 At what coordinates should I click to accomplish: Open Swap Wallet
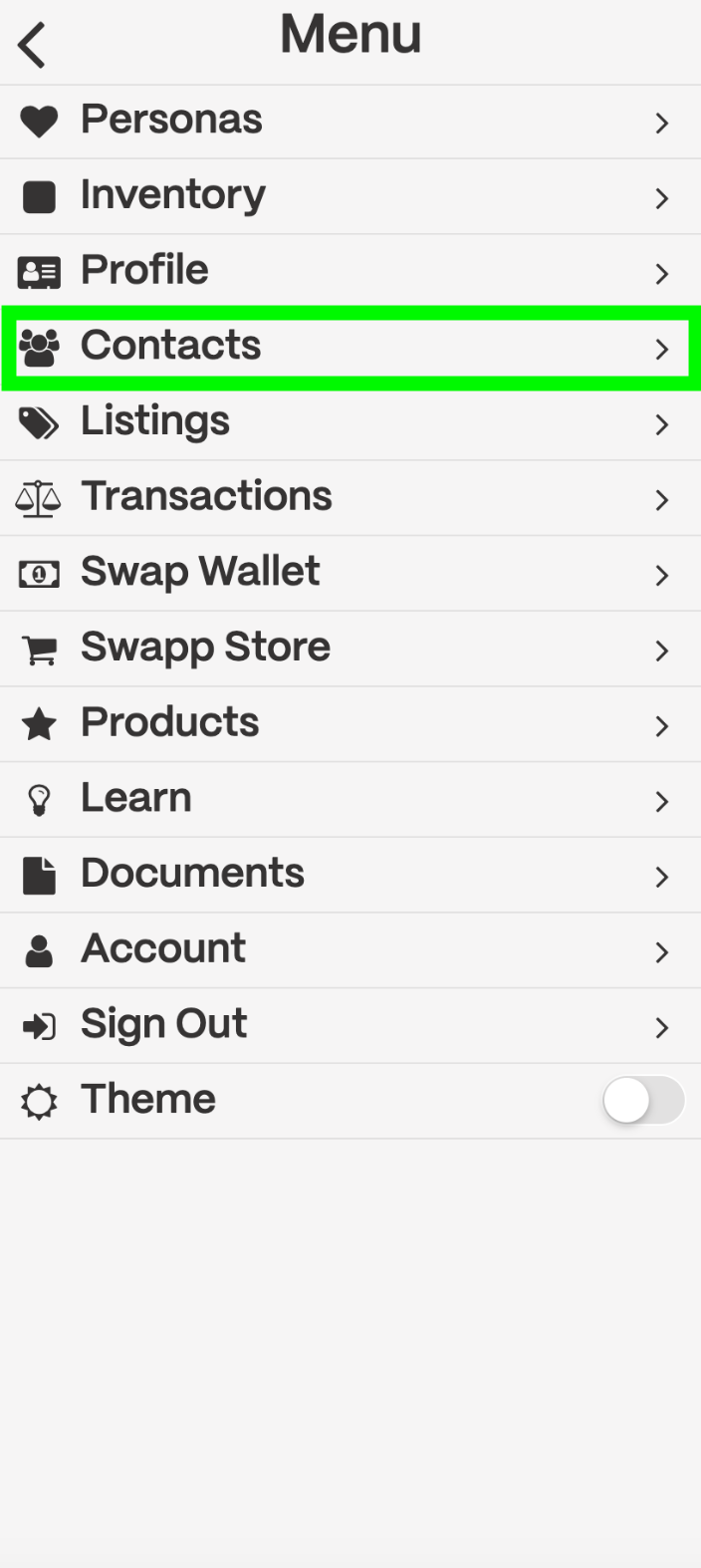349,574
